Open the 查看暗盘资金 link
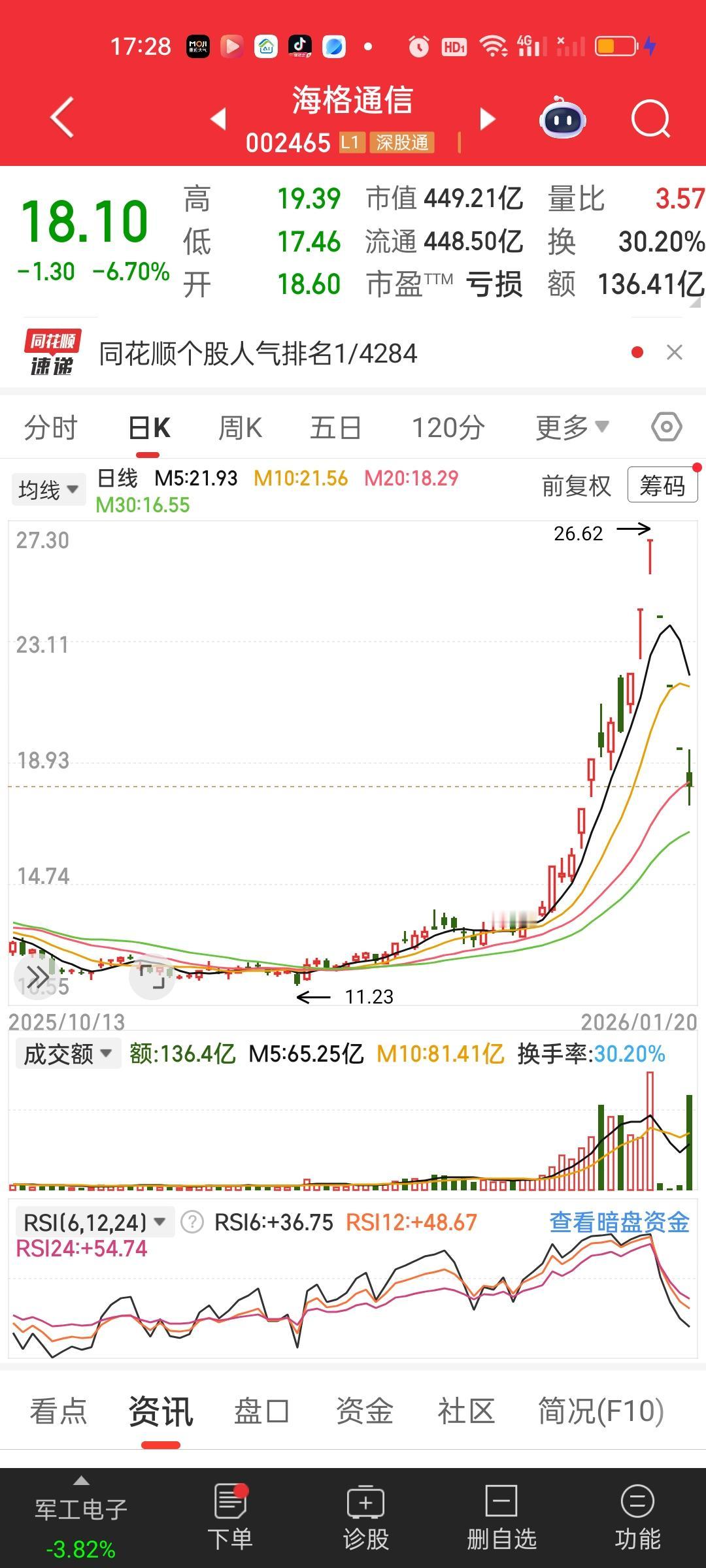706x1568 pixels. tap(620, 1222)
